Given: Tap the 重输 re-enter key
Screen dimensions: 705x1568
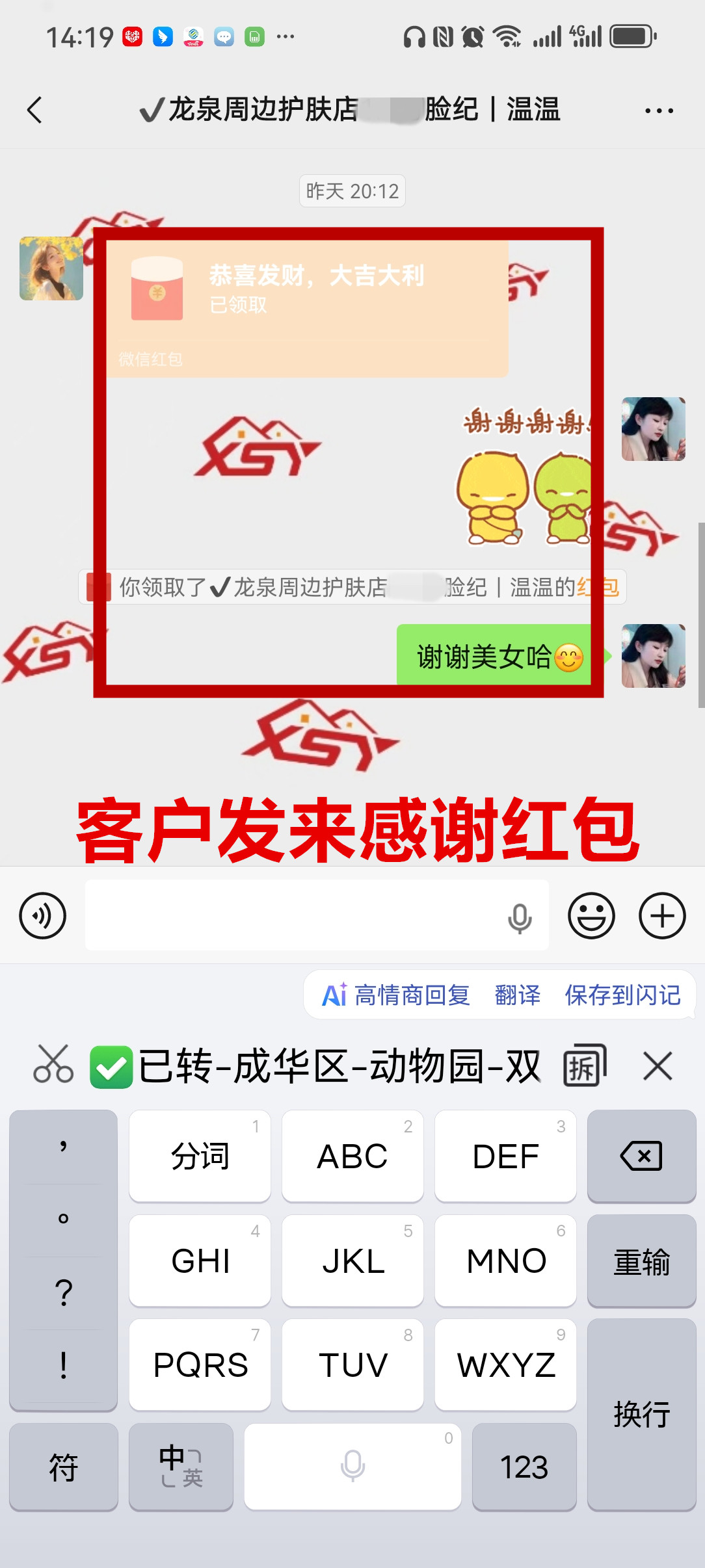Looking at the screenshot, I should pyautogui.click(x=641, y=1261).
